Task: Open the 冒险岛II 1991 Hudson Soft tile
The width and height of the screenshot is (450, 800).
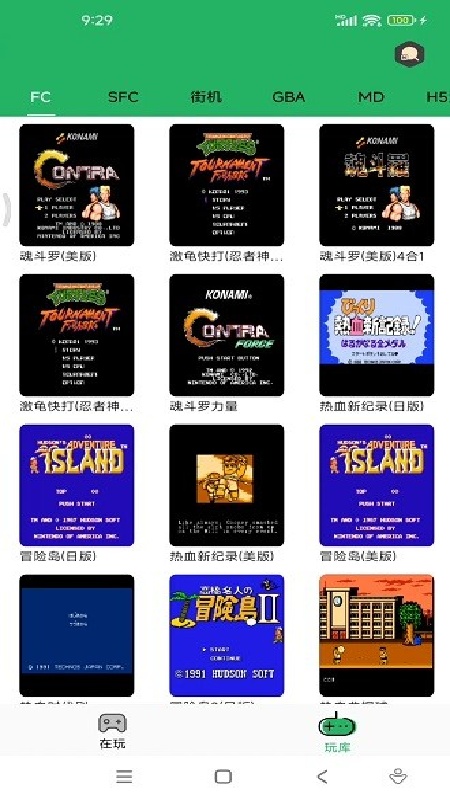Action: tap(227, 635)
